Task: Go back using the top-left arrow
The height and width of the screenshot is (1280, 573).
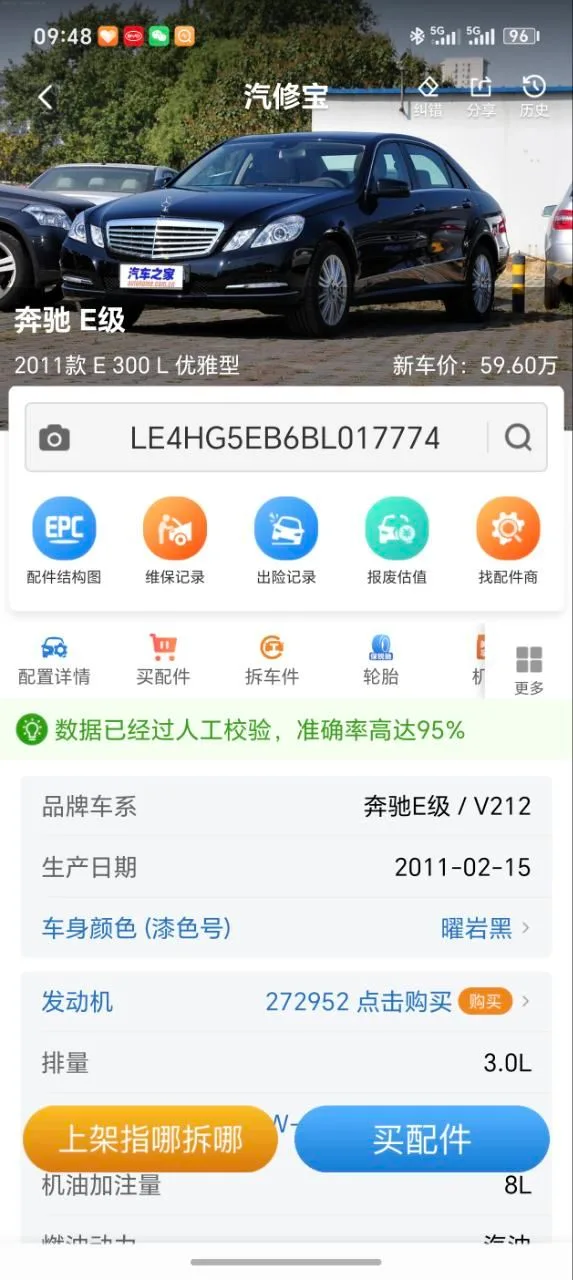Action: coord(46,97)
